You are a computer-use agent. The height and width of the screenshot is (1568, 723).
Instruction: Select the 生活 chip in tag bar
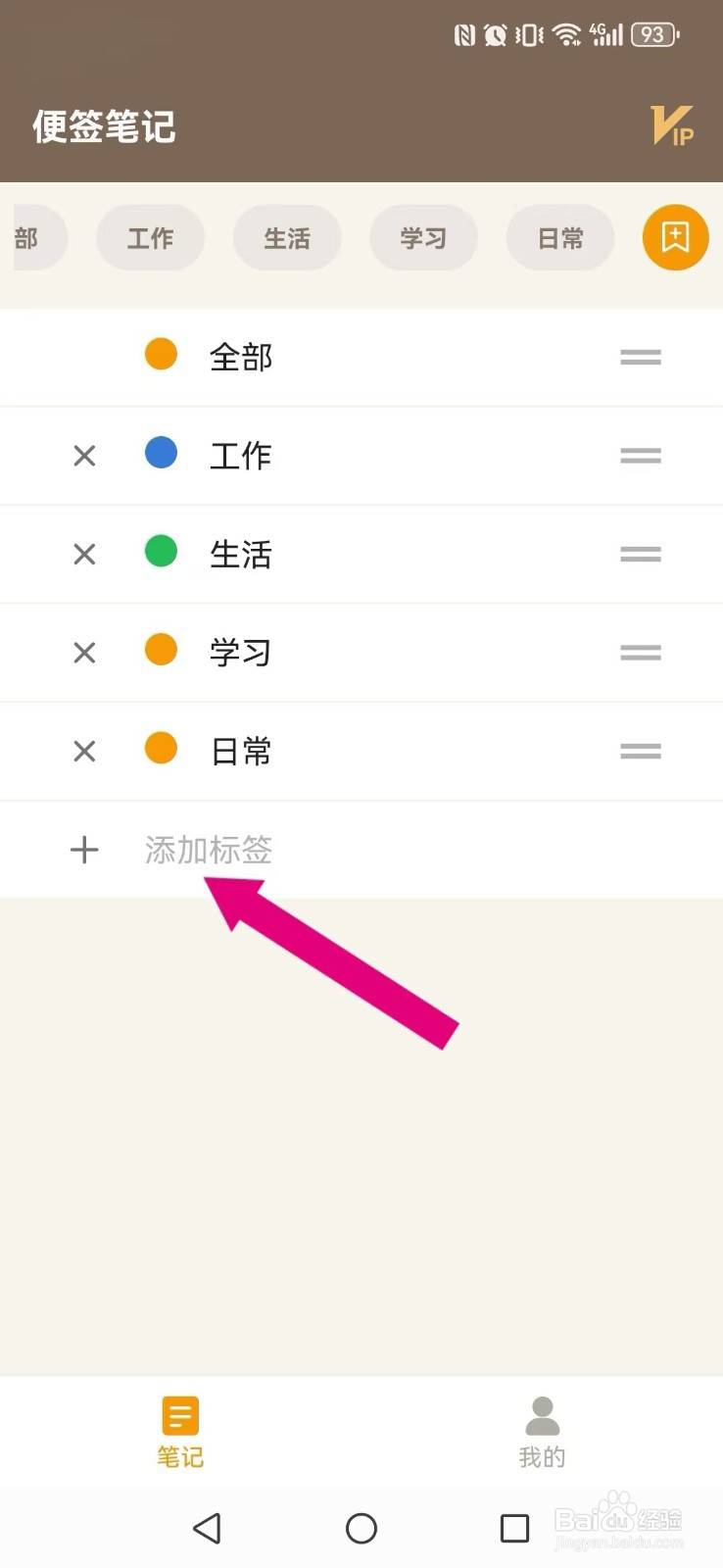[287, 237]
